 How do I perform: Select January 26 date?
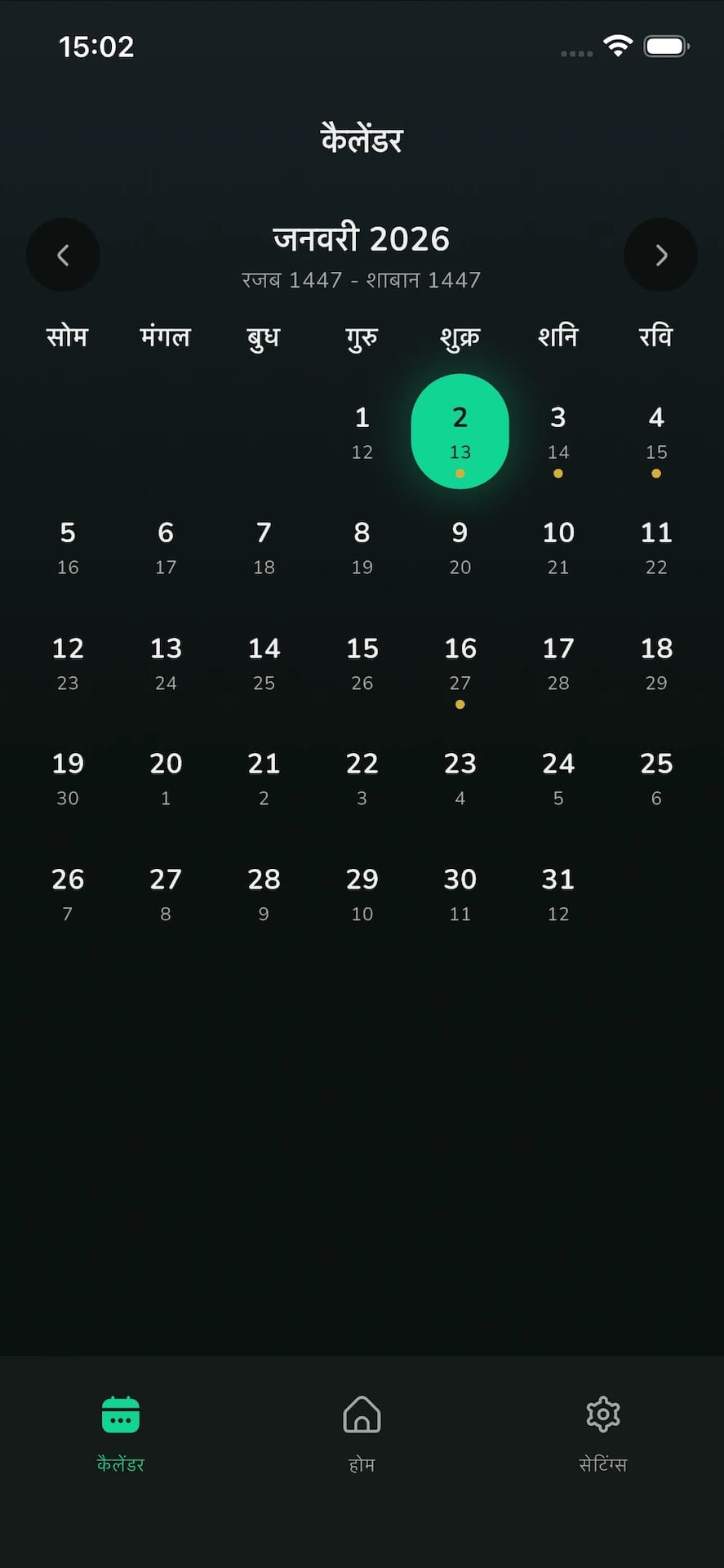click(x=68, y=893)
